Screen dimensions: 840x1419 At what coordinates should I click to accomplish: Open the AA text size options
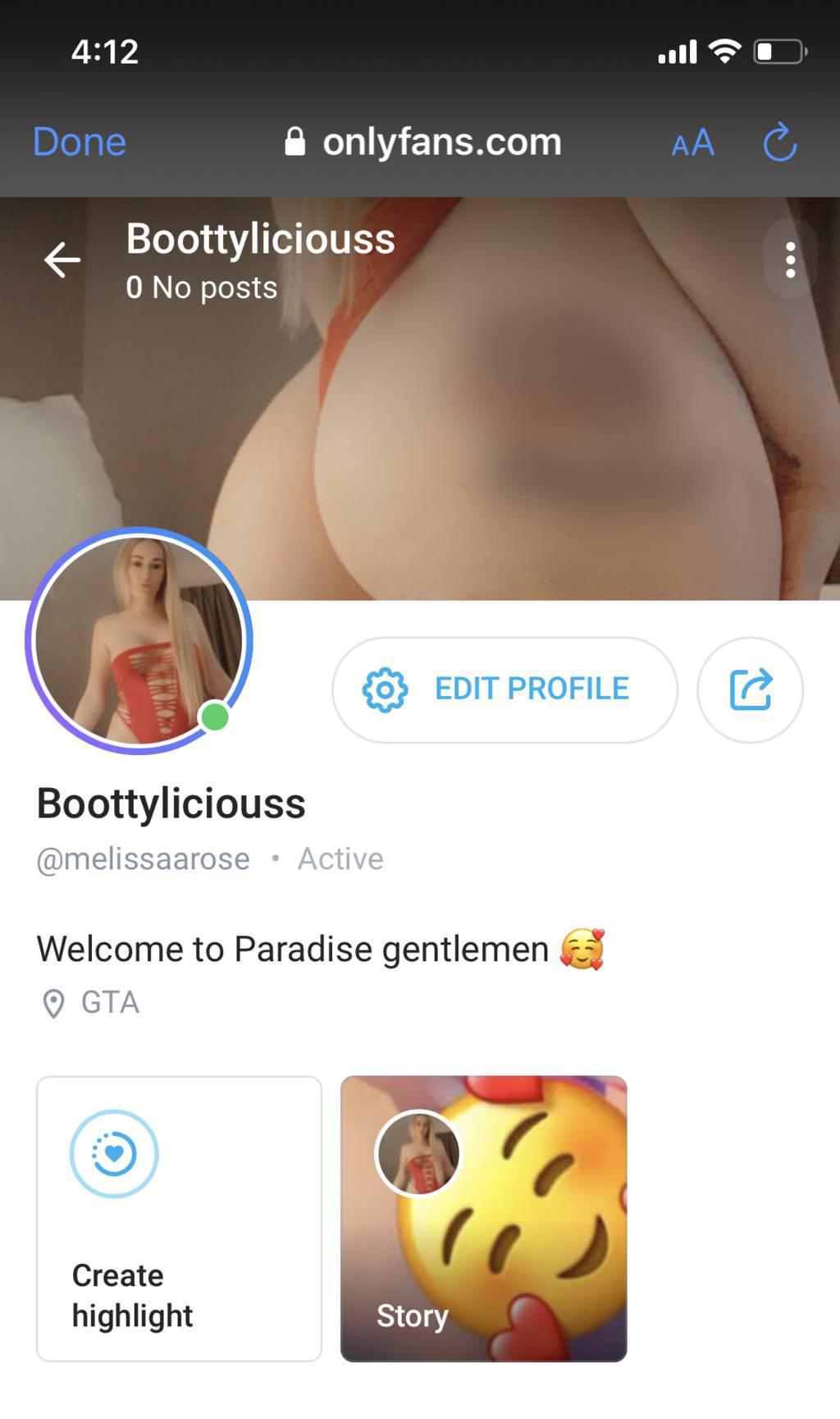coord(693,143)
